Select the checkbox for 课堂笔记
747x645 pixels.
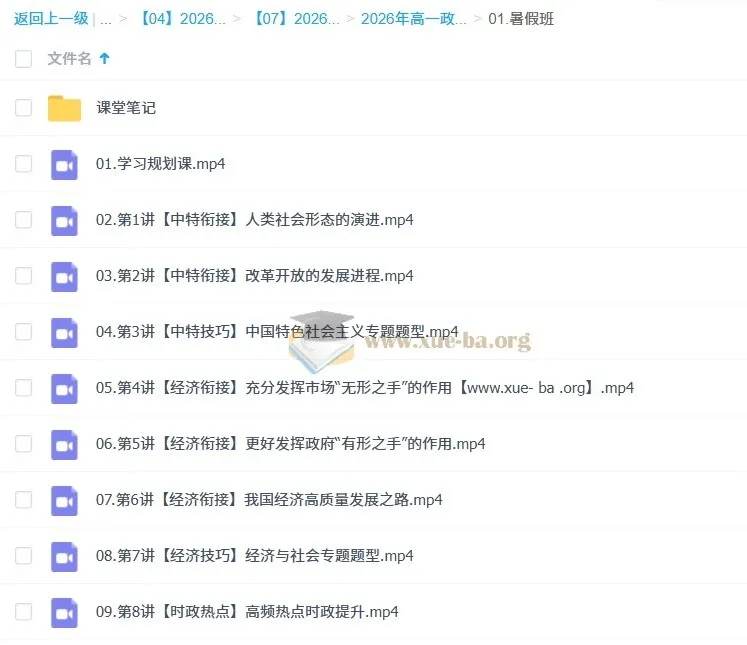coord(23,108)
